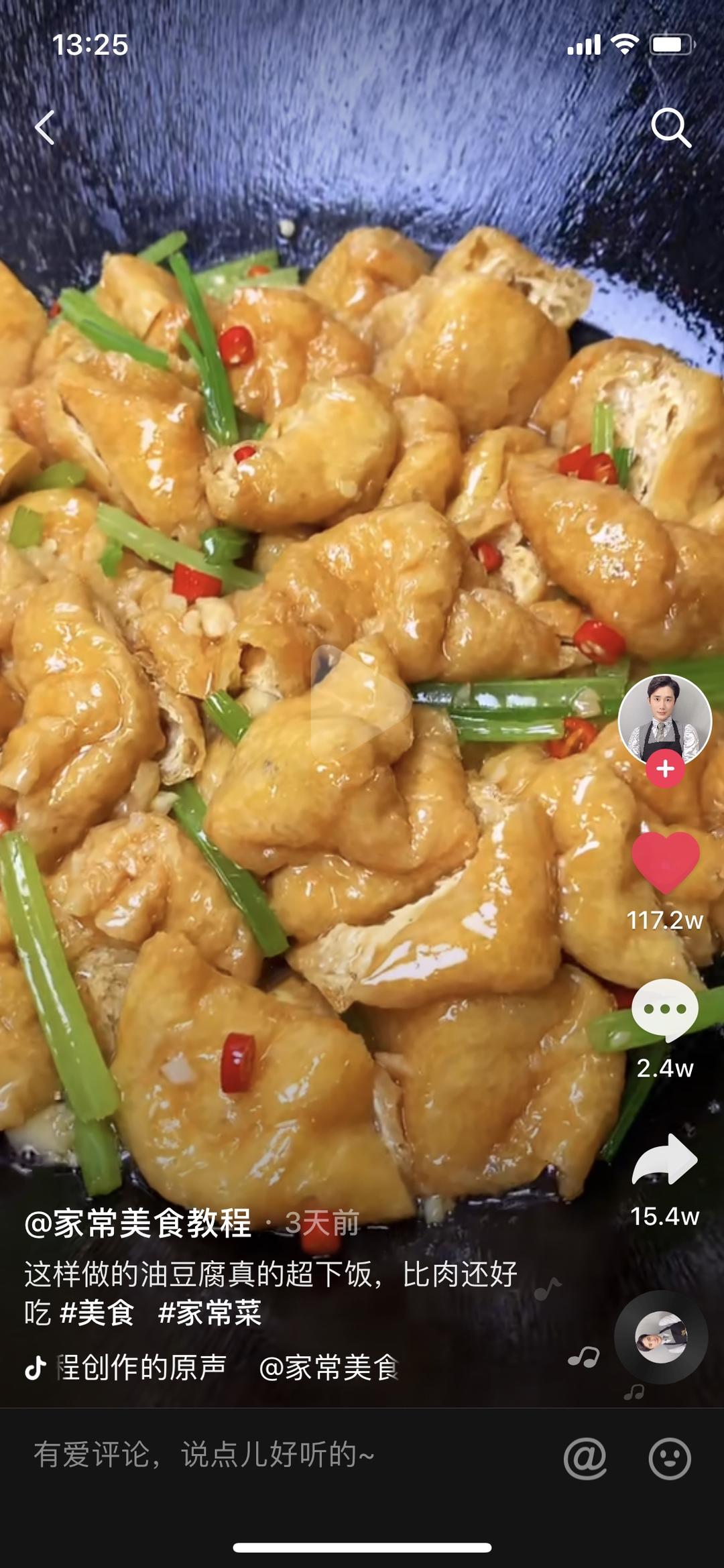Screen dimensions: 724x1568
Task: Open the spinning music disc
Action: pyautogui.click(x=661, y=1337)
